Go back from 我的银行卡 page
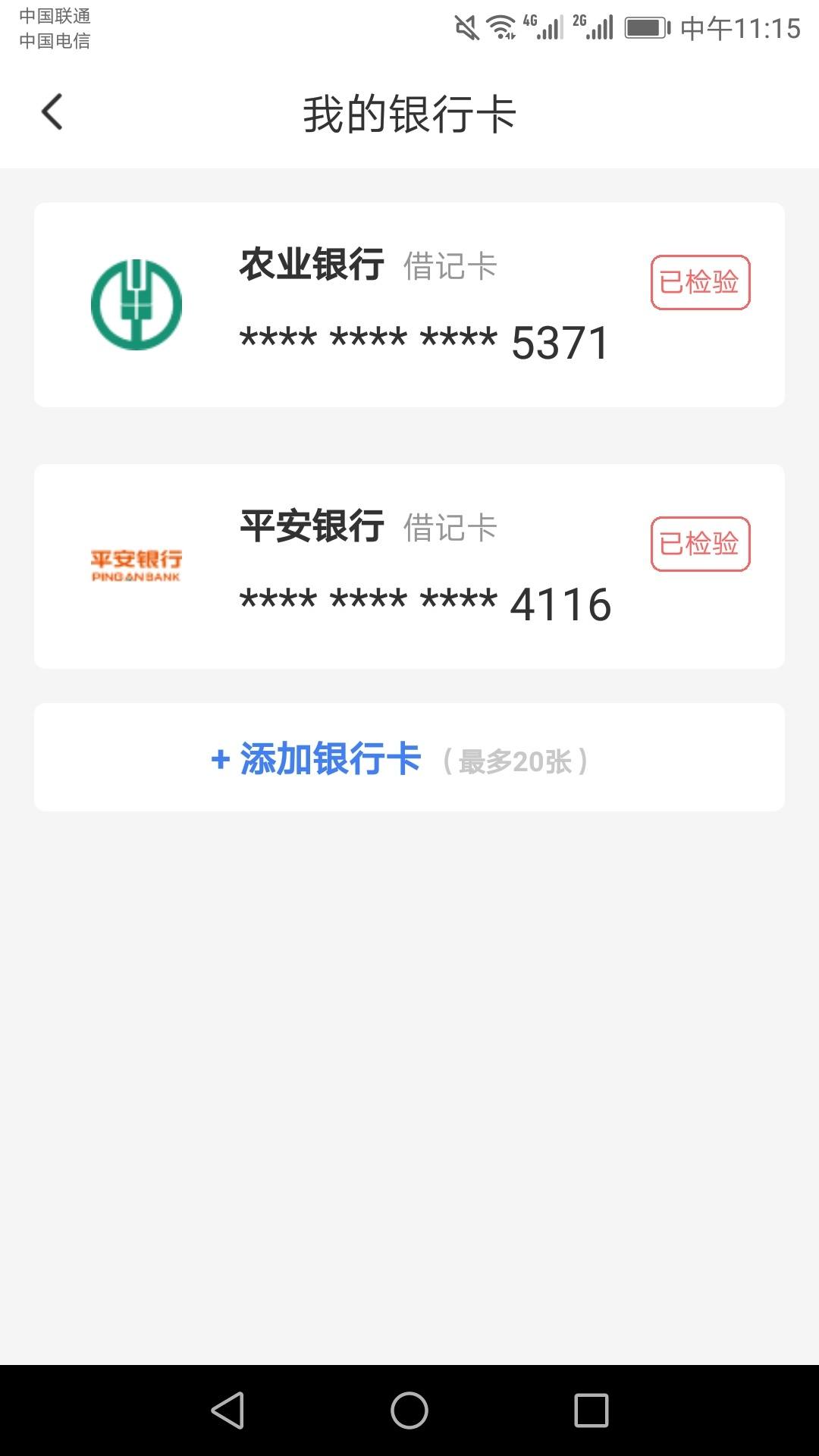This screenshot has width=819, height=1456. [52, 112]
